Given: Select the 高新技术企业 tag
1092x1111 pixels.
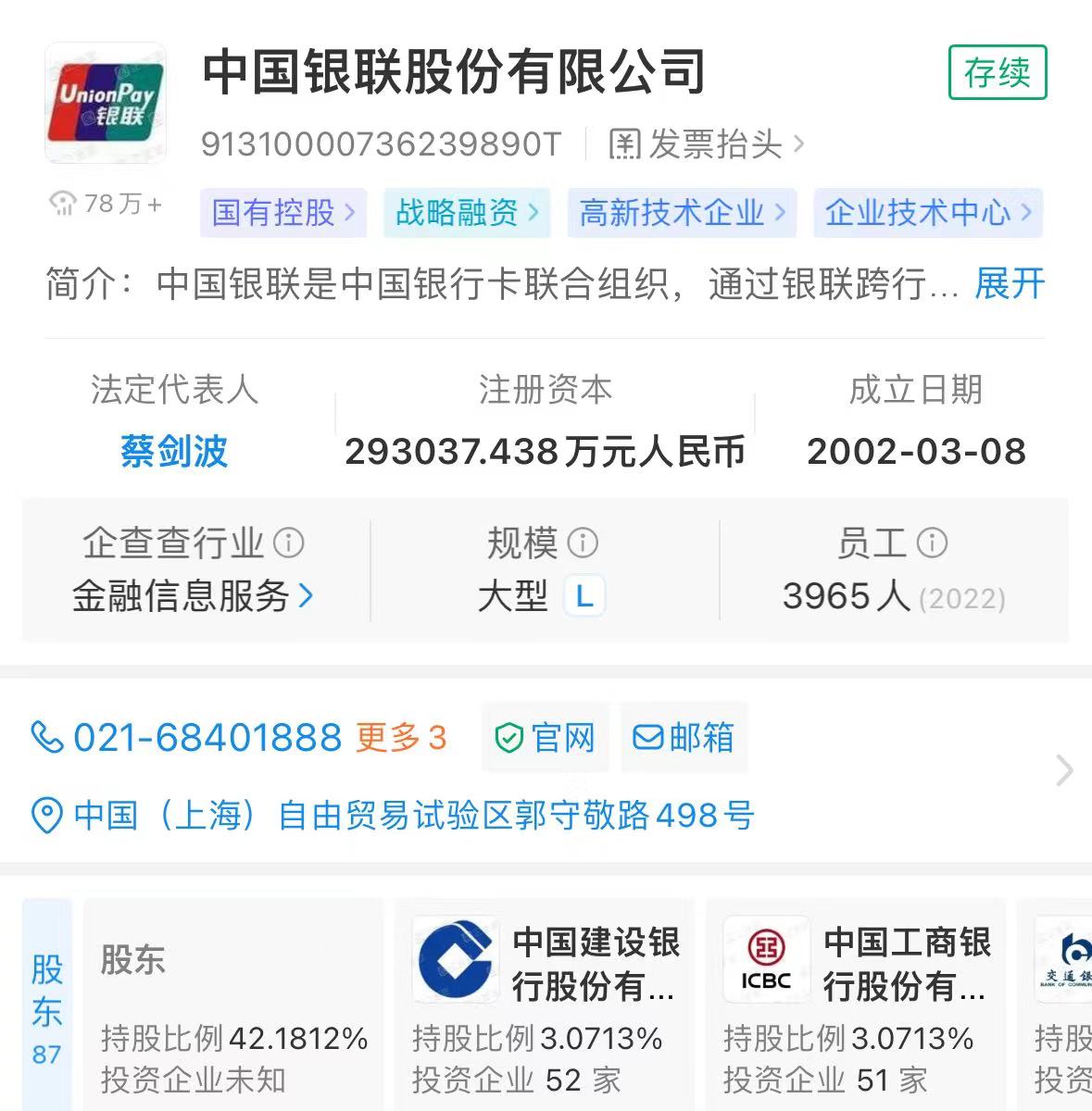Looking at the screenshot, I should point(681,213).
